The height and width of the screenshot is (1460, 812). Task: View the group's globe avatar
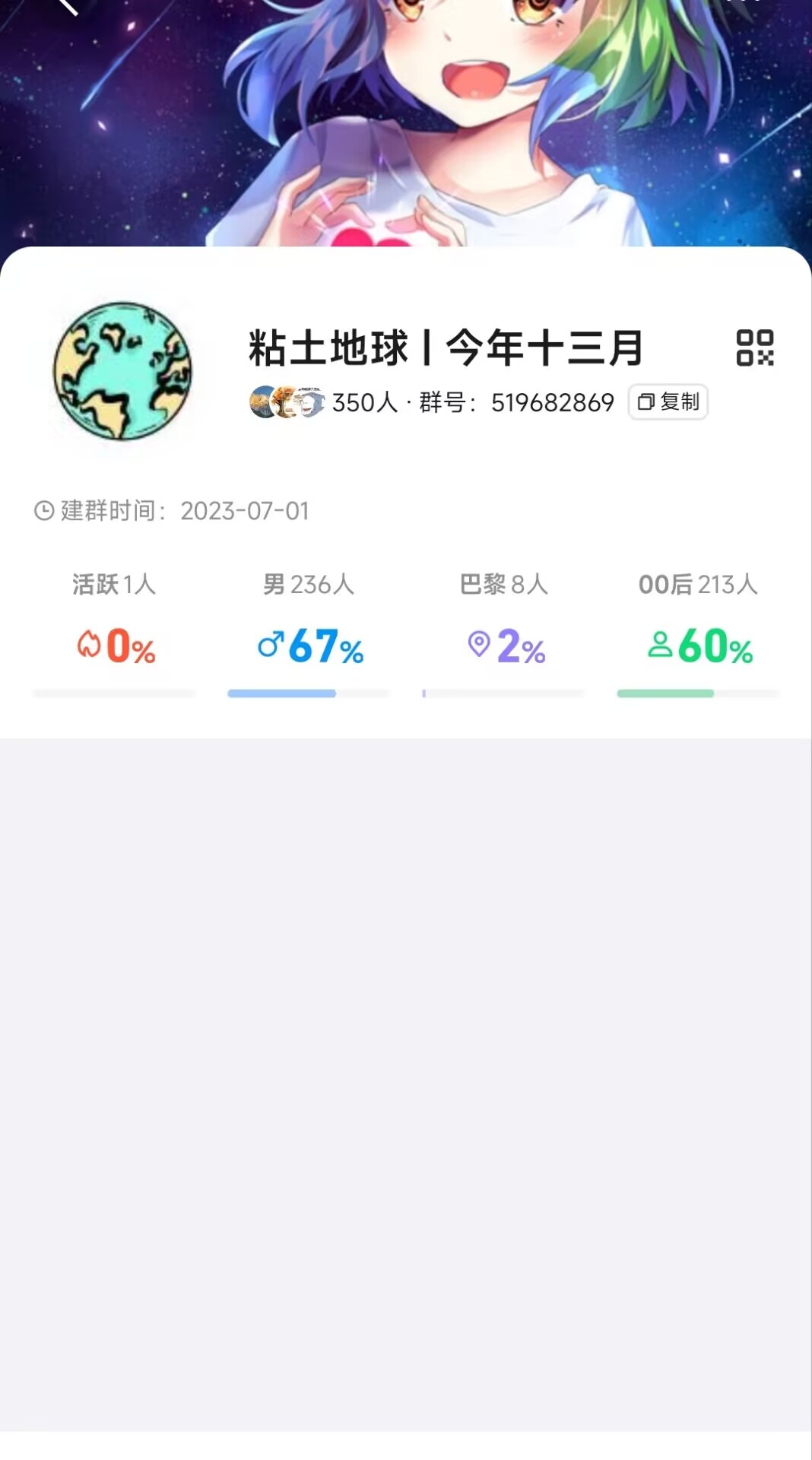click(122, 371)
